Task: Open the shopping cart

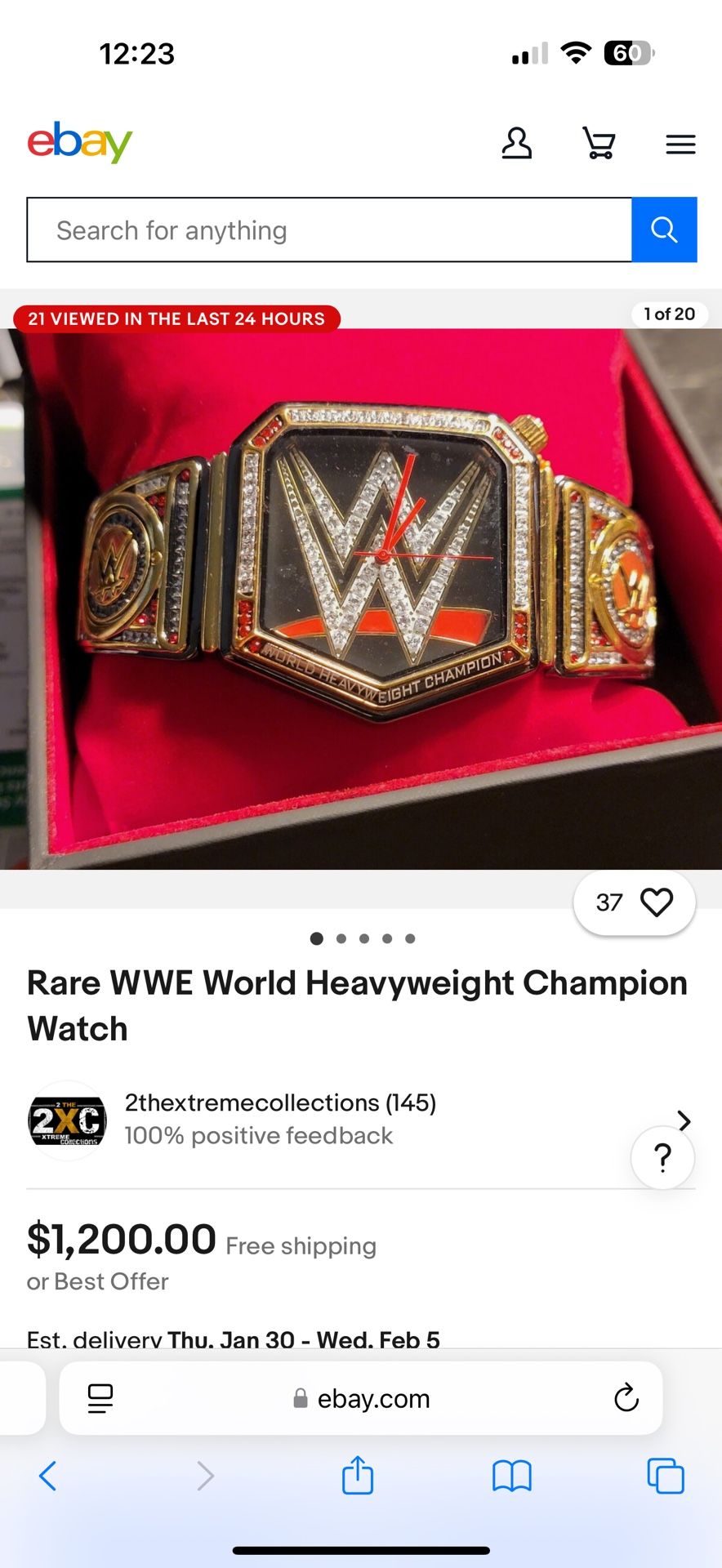Action: 599,144
